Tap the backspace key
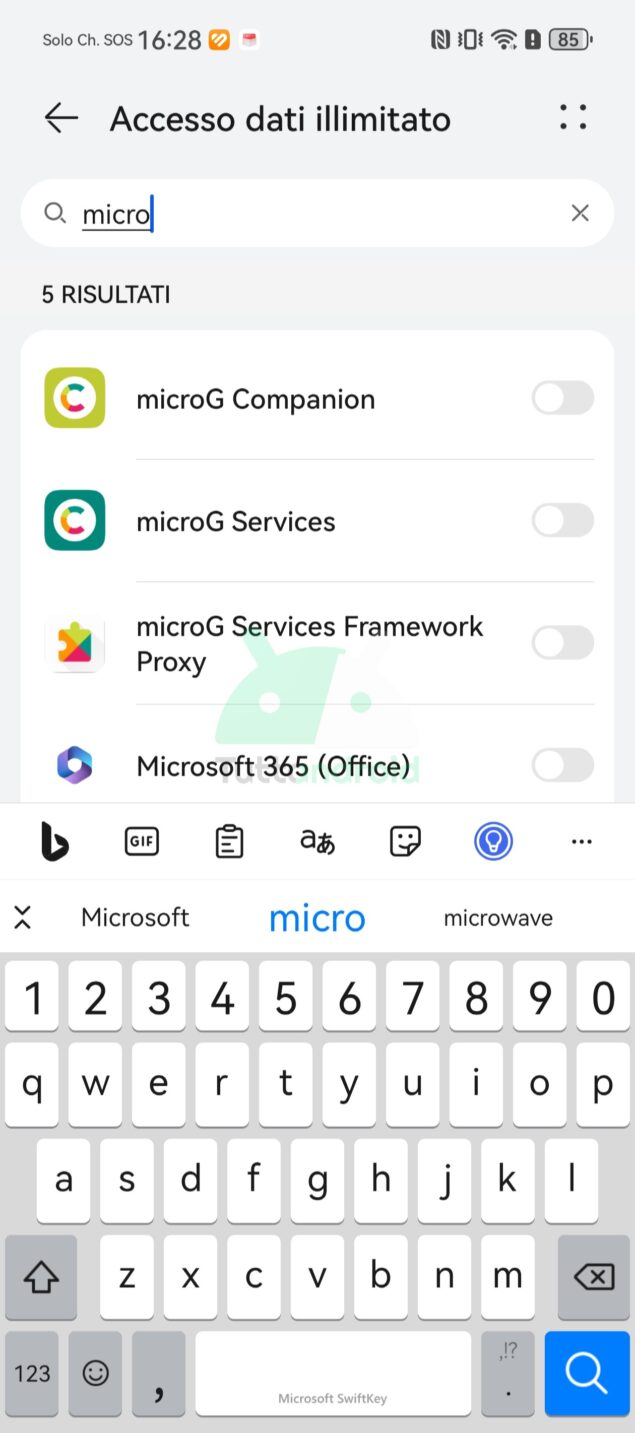635x1433 pixels. point(593,1276)
